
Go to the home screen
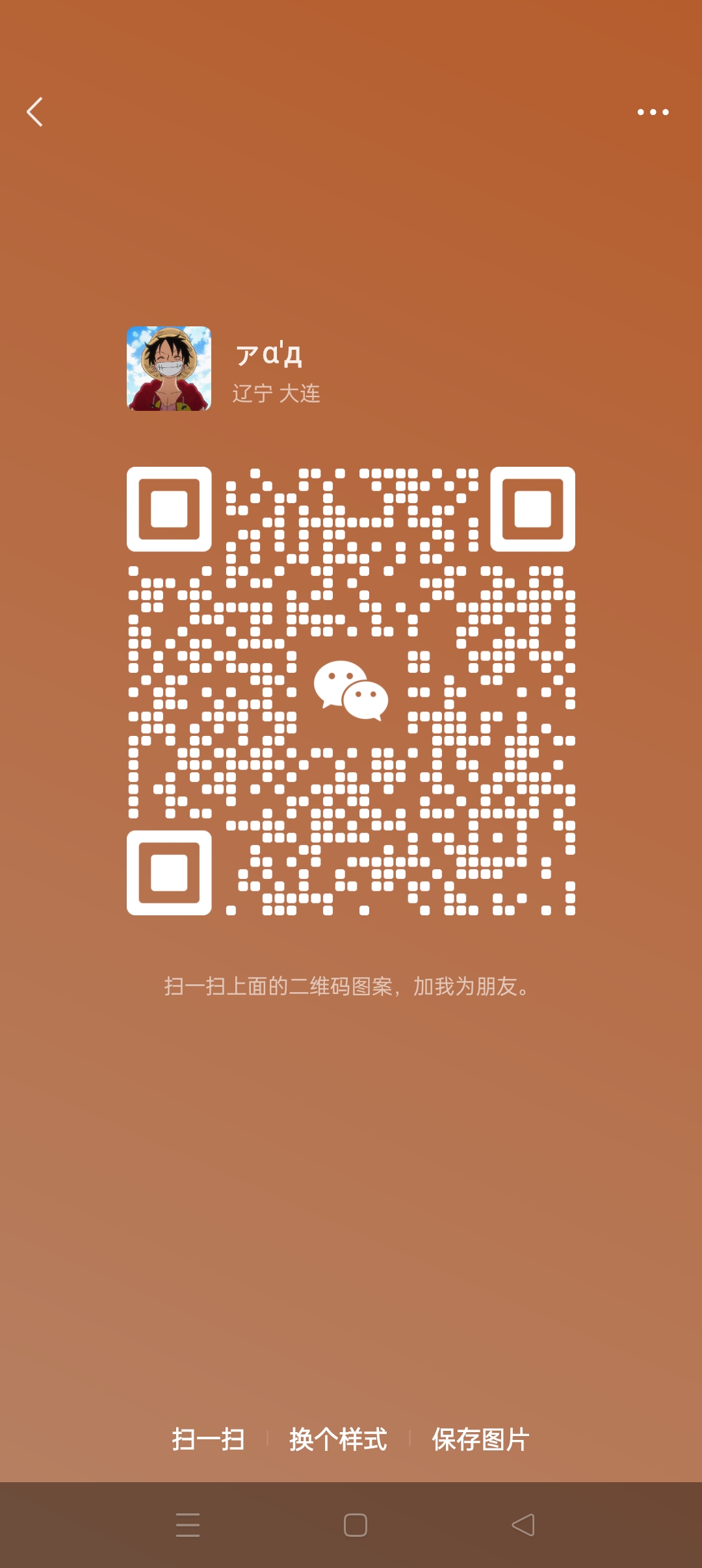tap(355, 1524)
